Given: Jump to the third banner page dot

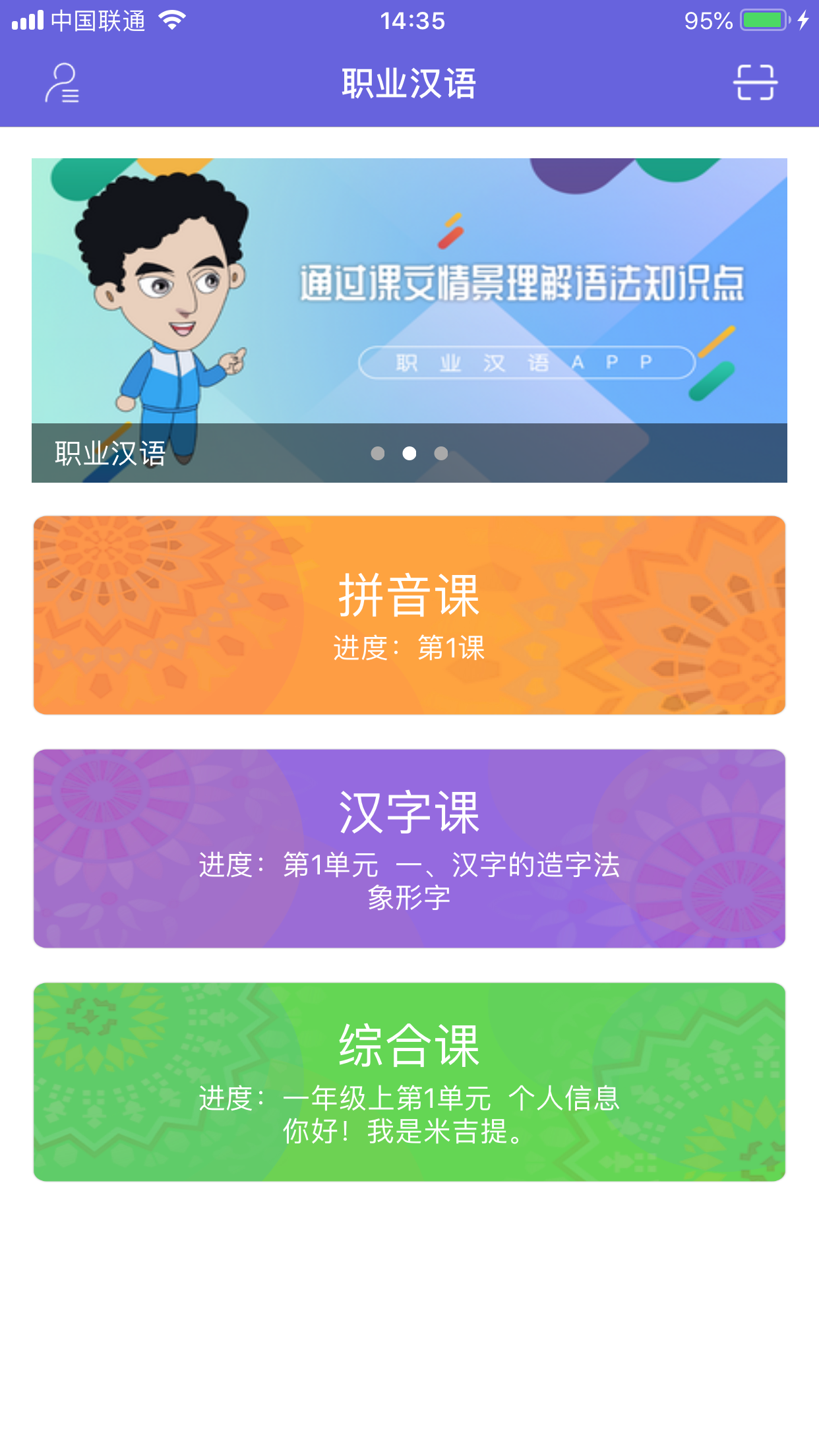Looking at the screenshot, I should click(x=441, y=454).
